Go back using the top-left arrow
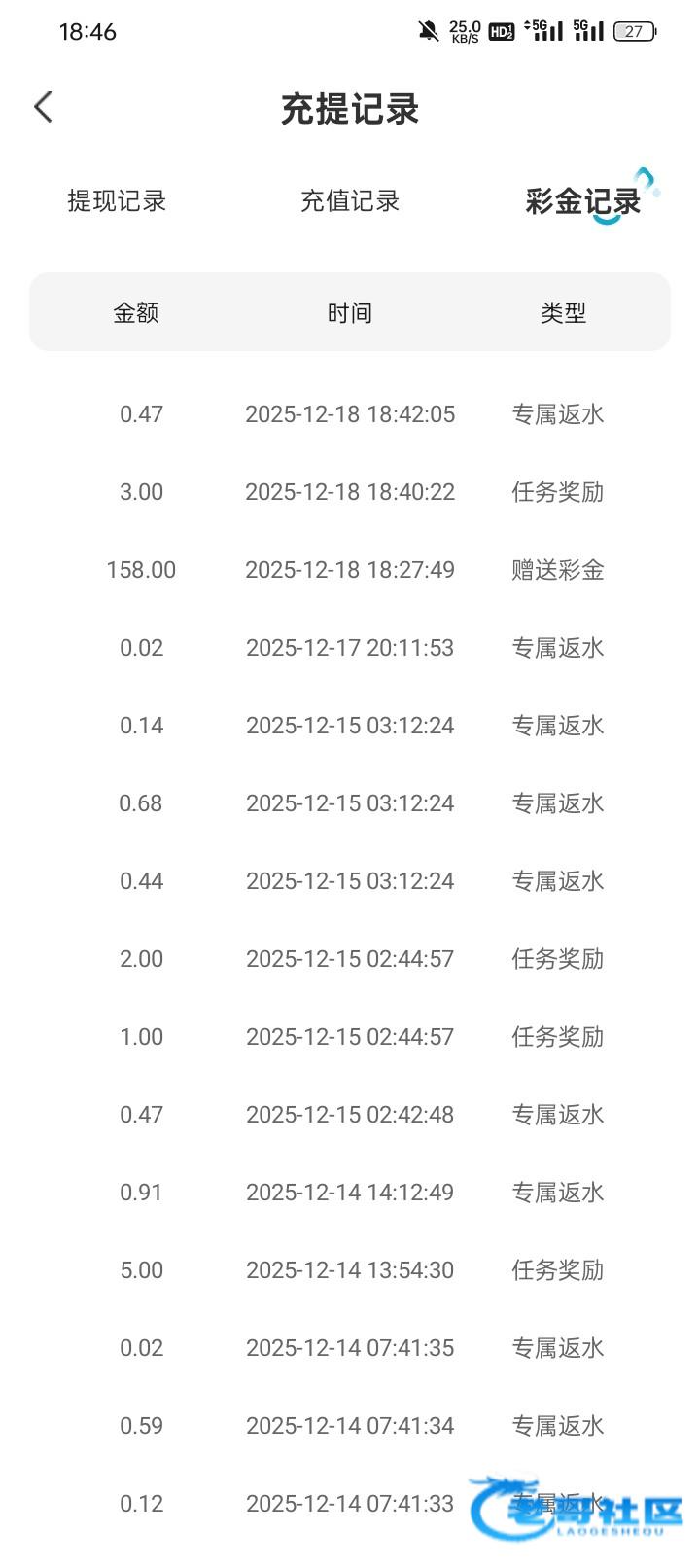 [x=44, y=108]
